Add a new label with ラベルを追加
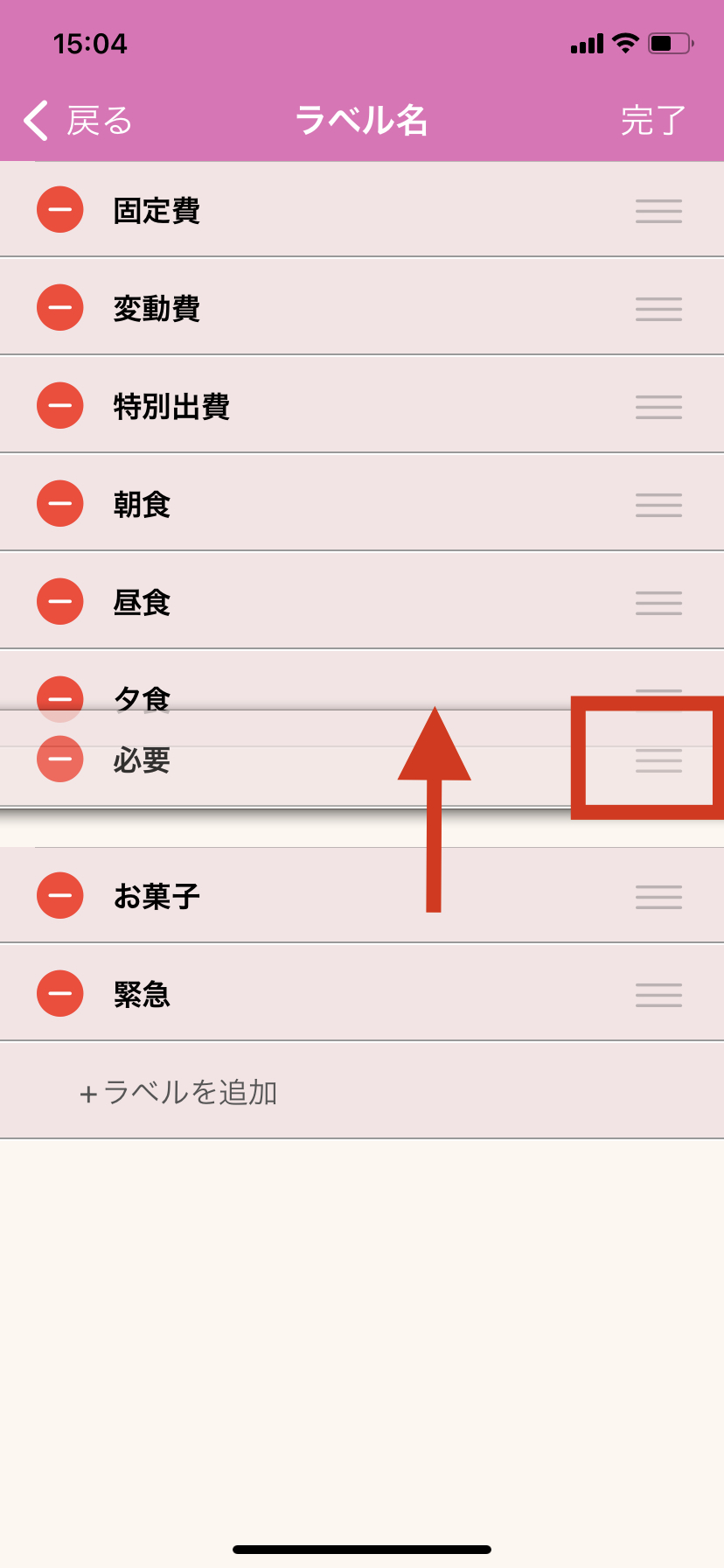This screenshot has height=1568, width=724. click(x=178, y=1092)
